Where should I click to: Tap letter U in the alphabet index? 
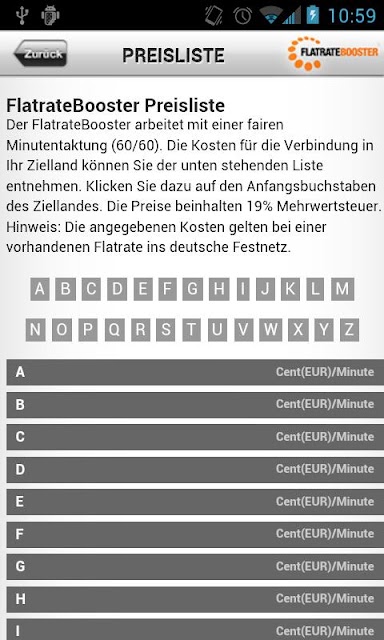pyautogui.click(x=217, y=330)
